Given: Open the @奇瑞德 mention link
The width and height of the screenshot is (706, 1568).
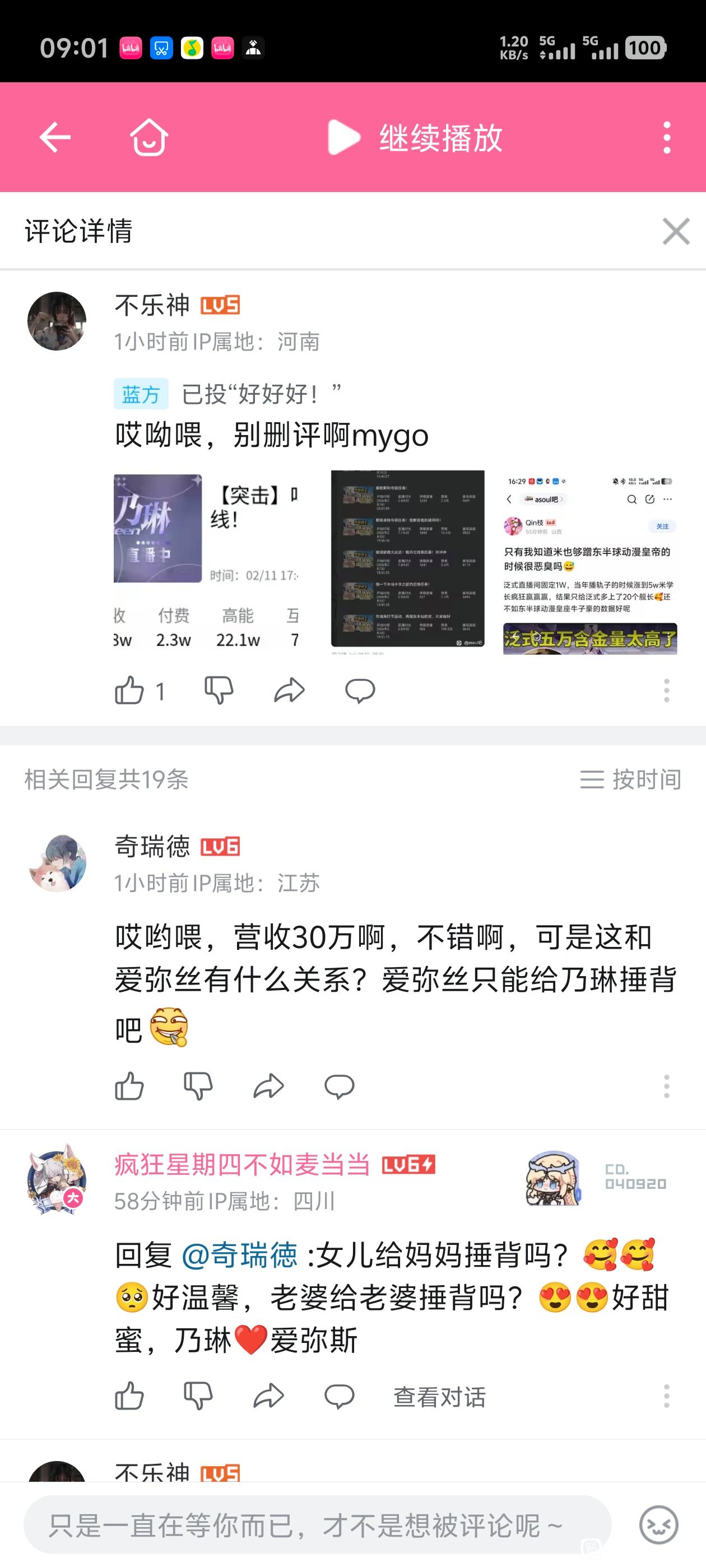Looking at the screenshot, I should 239,1255.
